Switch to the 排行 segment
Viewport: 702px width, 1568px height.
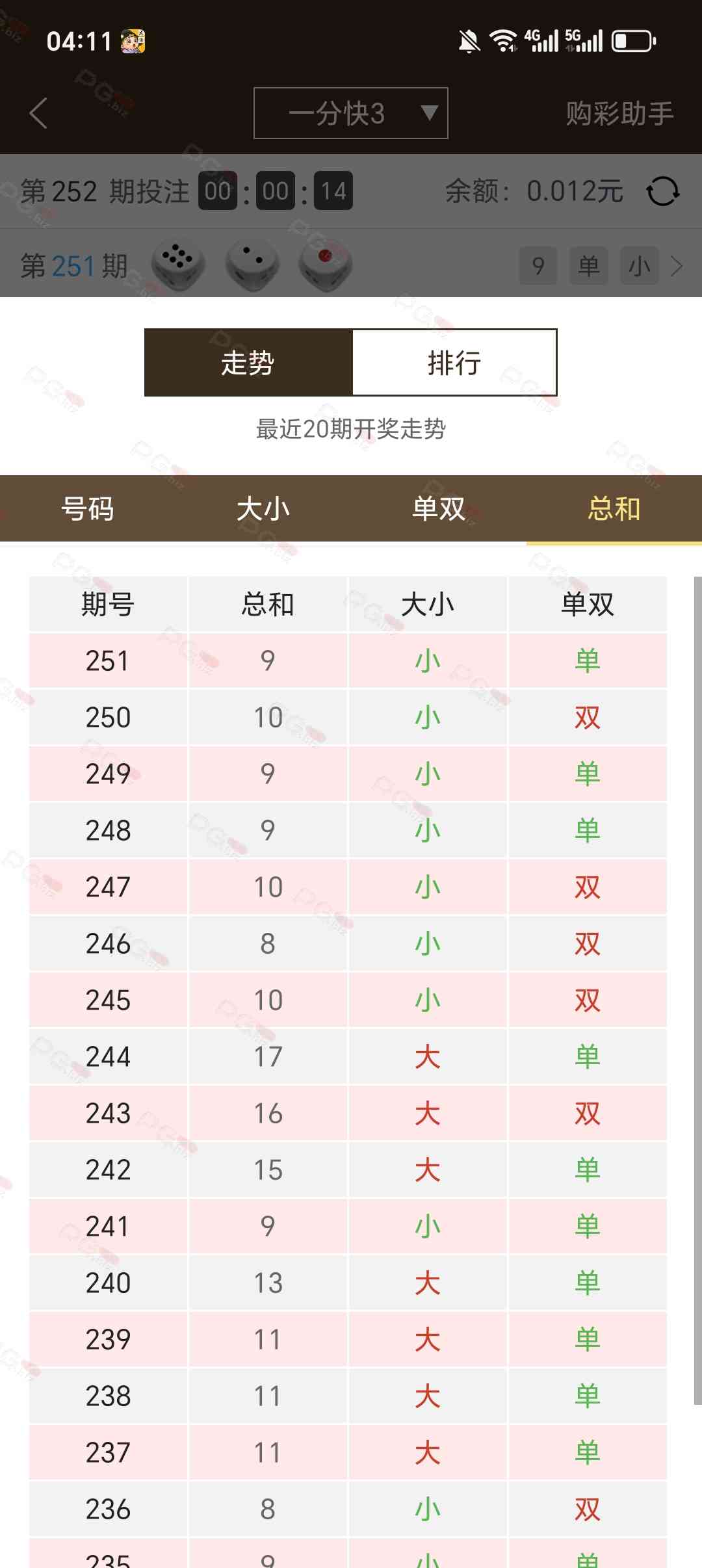(454, 362)
